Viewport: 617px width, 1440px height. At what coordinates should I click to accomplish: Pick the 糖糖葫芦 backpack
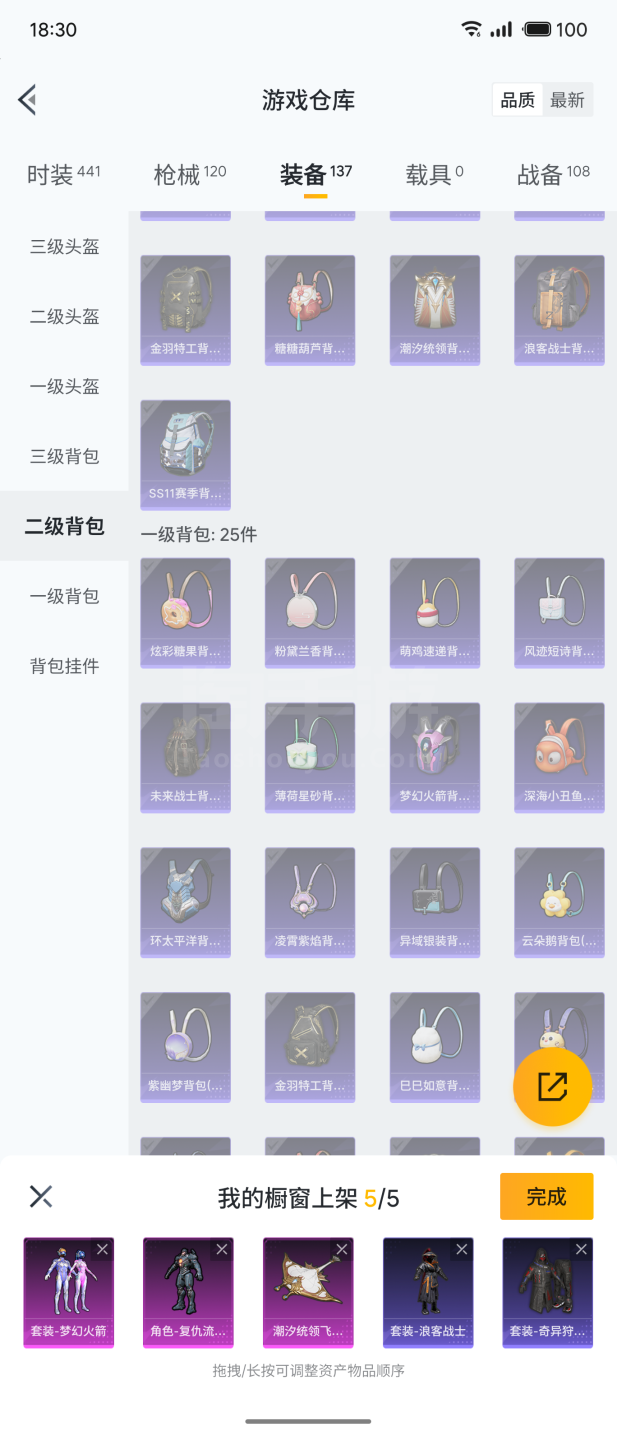click(x=310, y=310)
